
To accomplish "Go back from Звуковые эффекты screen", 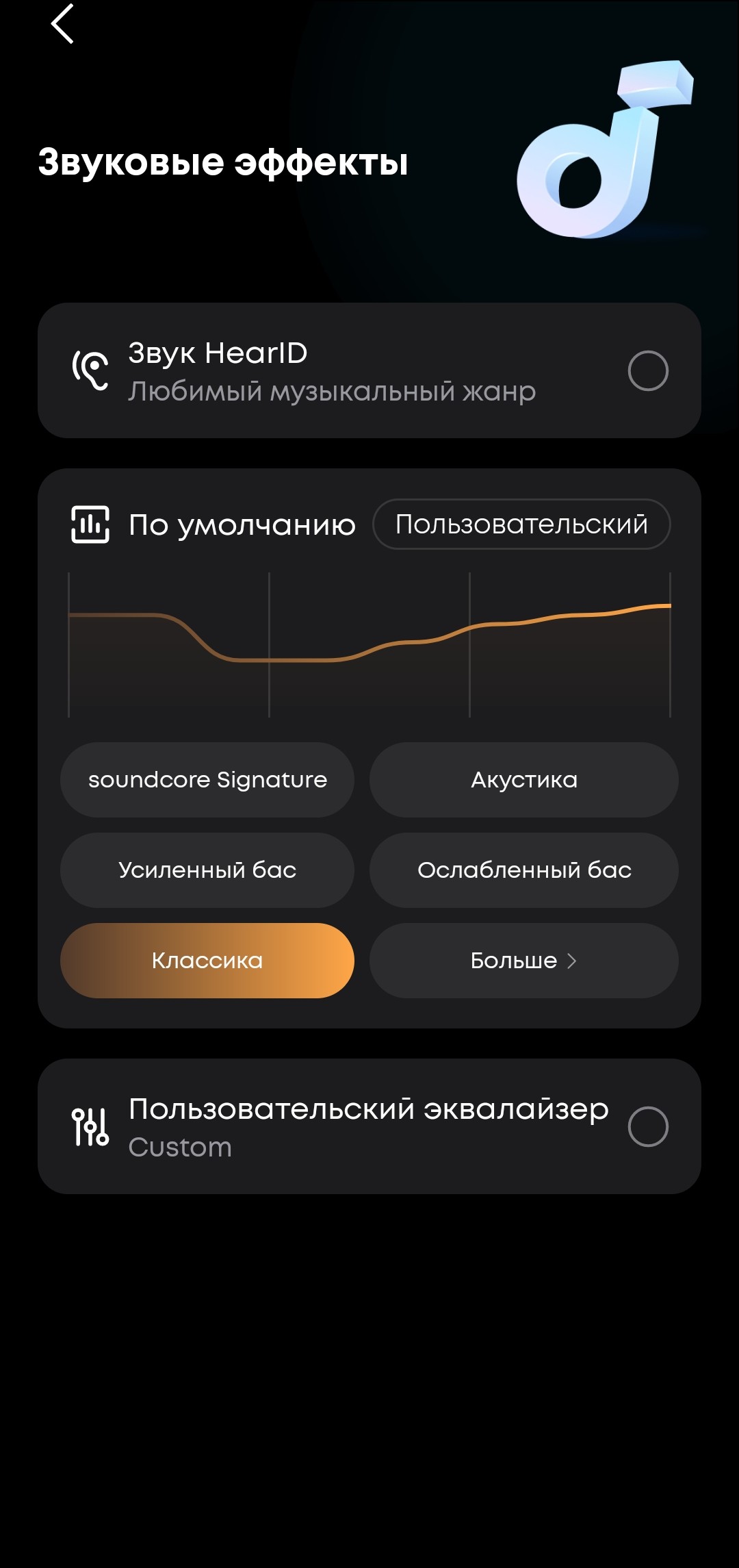I will (62, 25).
